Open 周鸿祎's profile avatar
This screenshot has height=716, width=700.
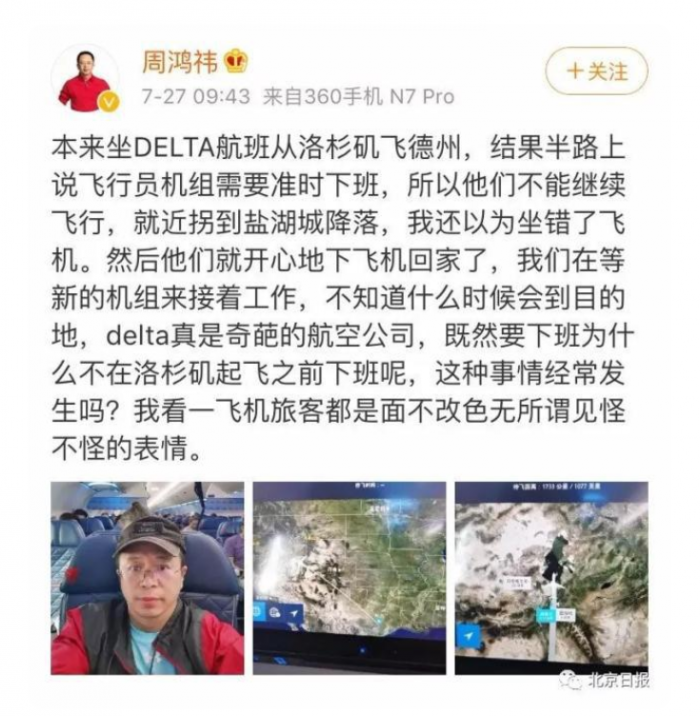pos(85,78)
